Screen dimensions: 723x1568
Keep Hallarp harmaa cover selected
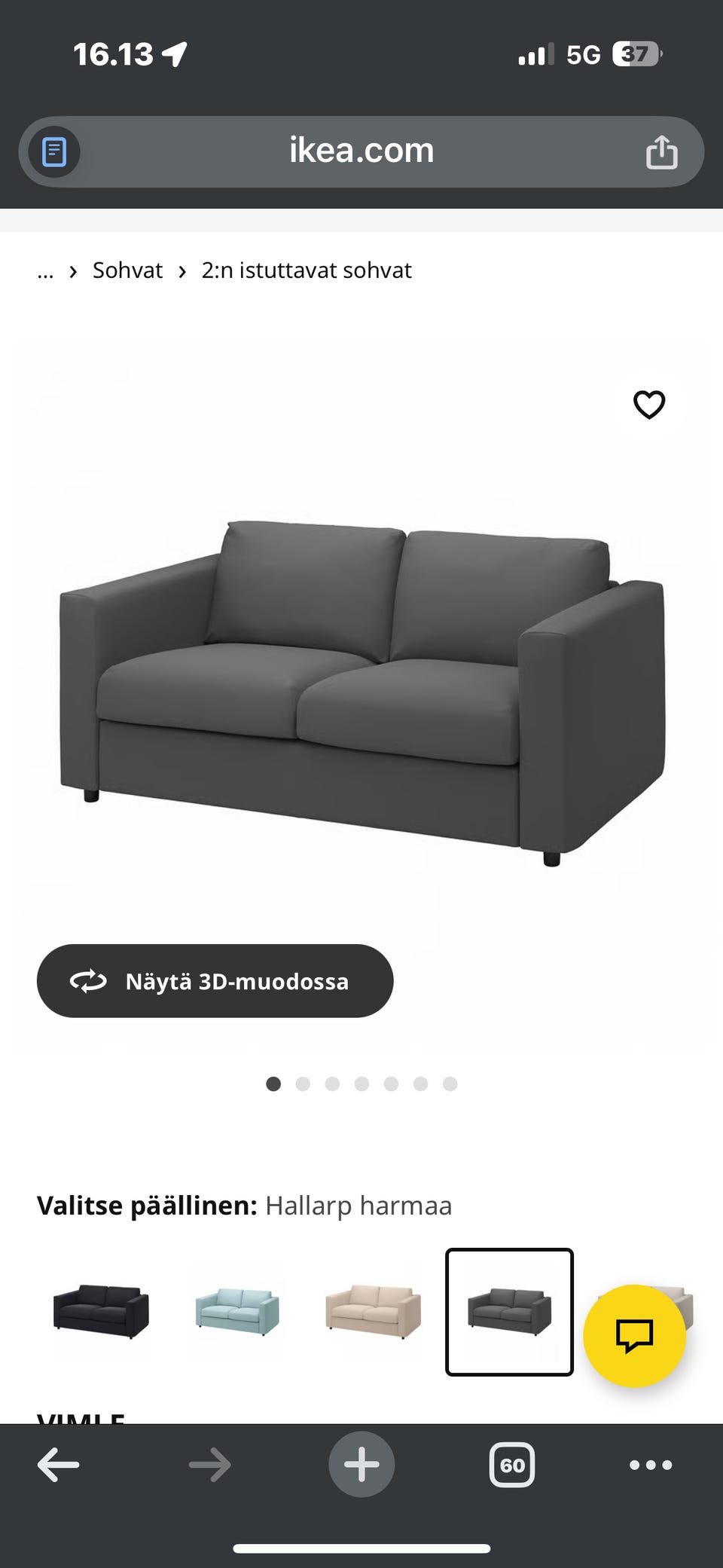pos(509,1312)
